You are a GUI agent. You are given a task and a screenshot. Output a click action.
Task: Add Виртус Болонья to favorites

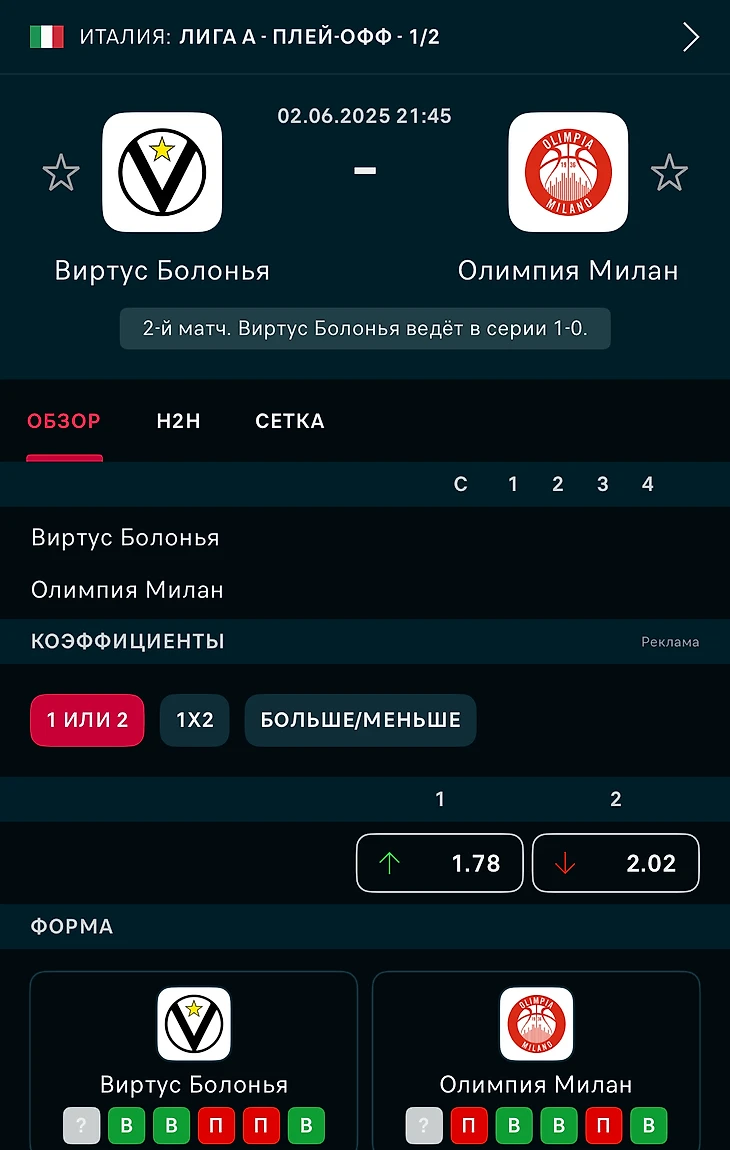pyautogui.click(x=61, y=173)
